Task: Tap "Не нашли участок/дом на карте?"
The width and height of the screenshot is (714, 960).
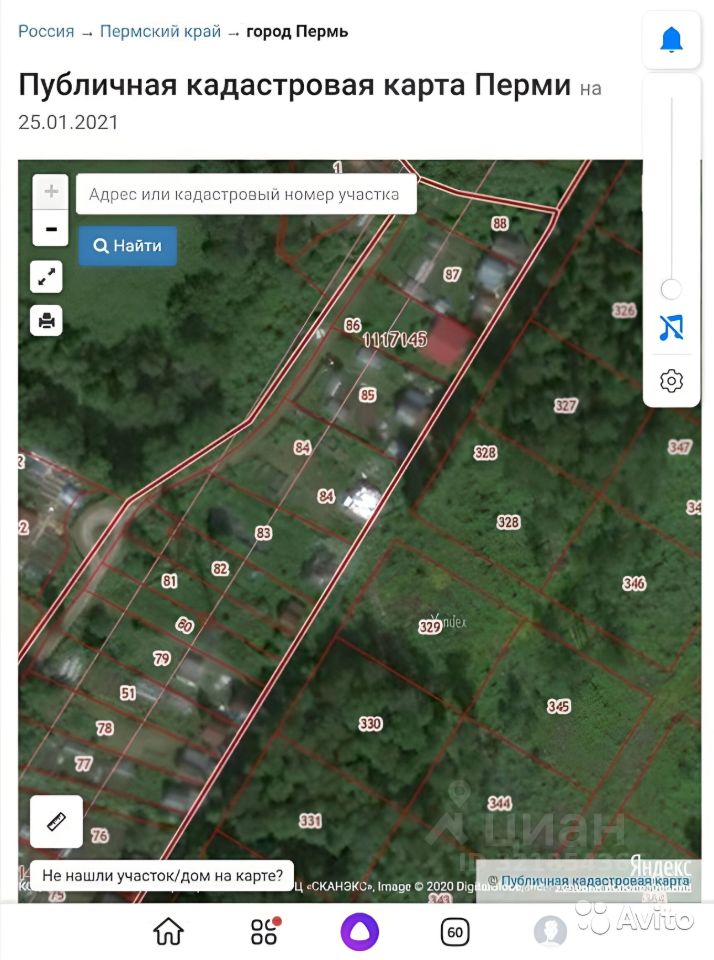Action: [x=162, y=875]
